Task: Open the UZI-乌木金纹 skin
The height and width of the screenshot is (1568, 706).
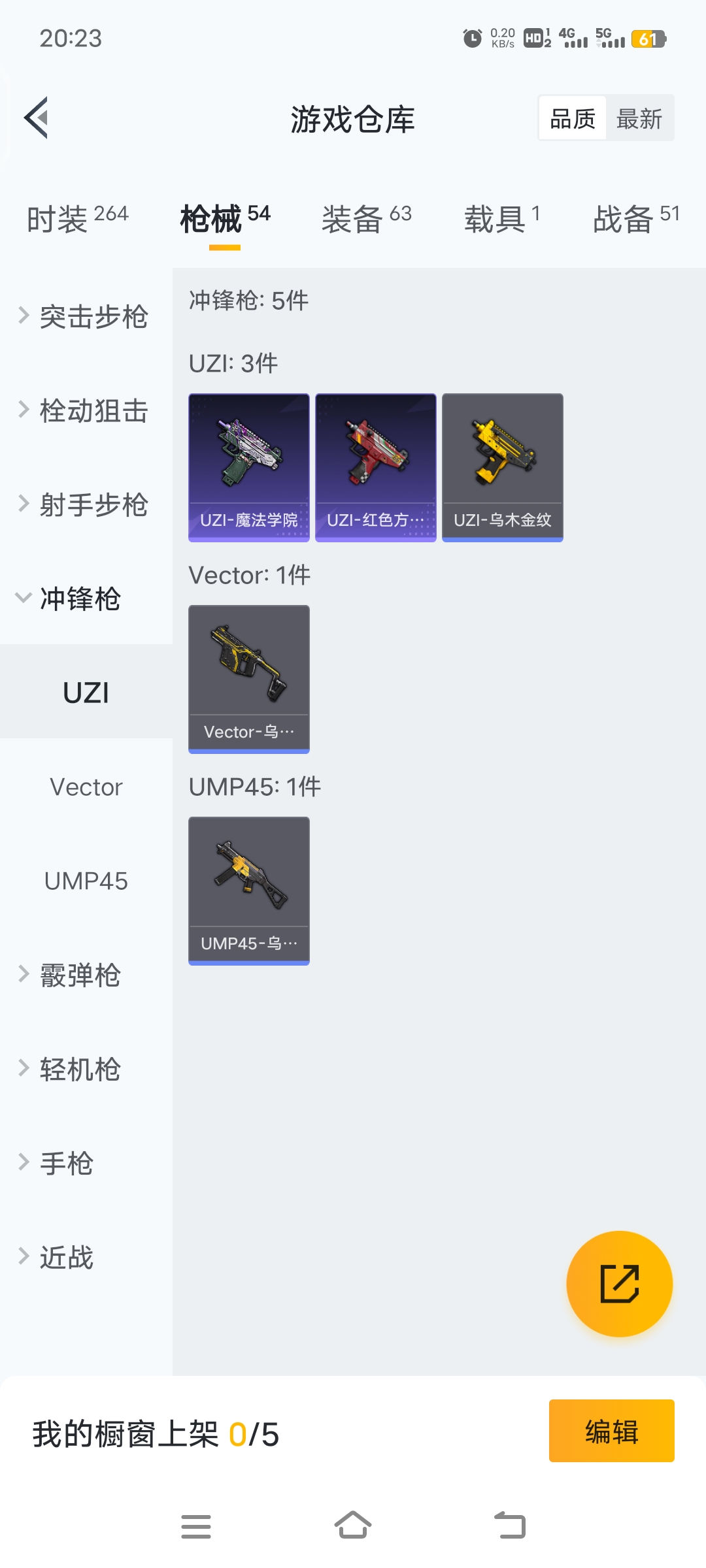Action: 503,467
